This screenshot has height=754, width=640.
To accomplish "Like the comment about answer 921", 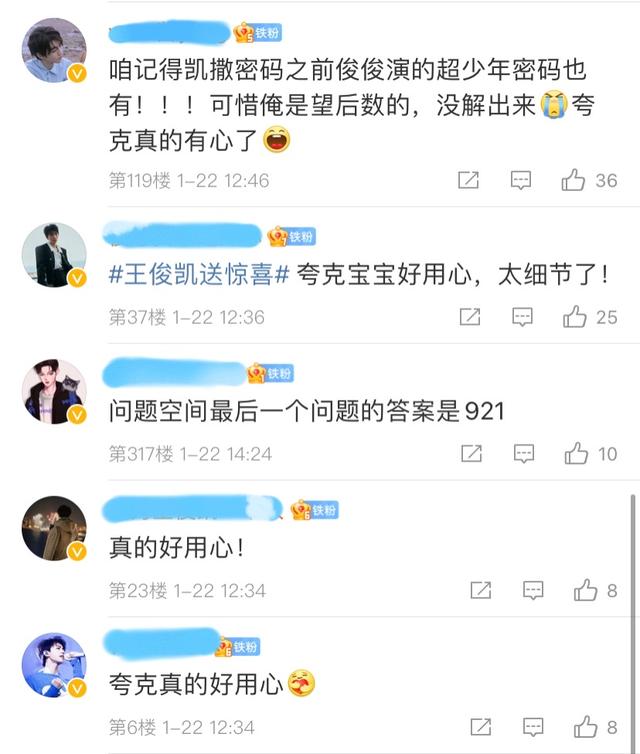I will coord(576,454).
